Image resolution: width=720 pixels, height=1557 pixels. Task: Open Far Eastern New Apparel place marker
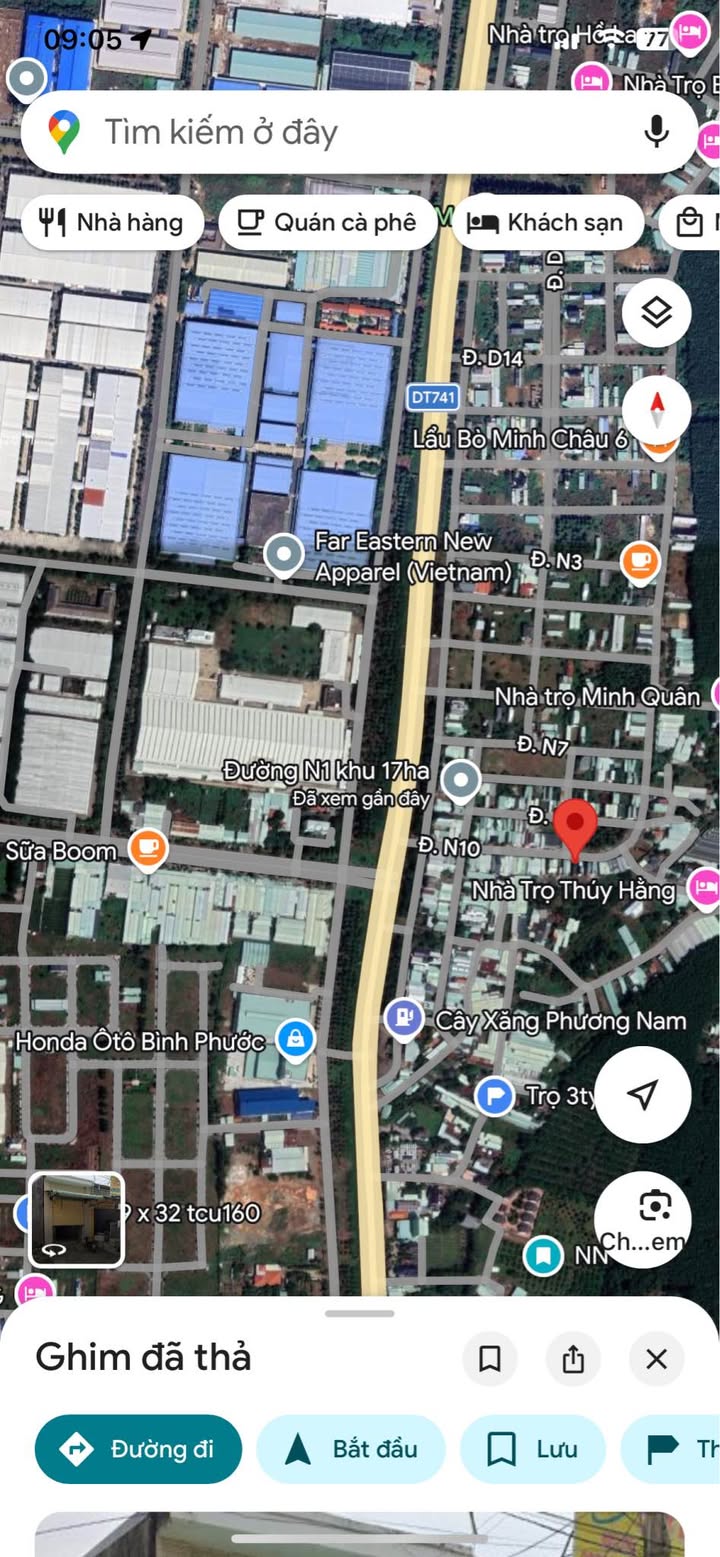point(284,555)
